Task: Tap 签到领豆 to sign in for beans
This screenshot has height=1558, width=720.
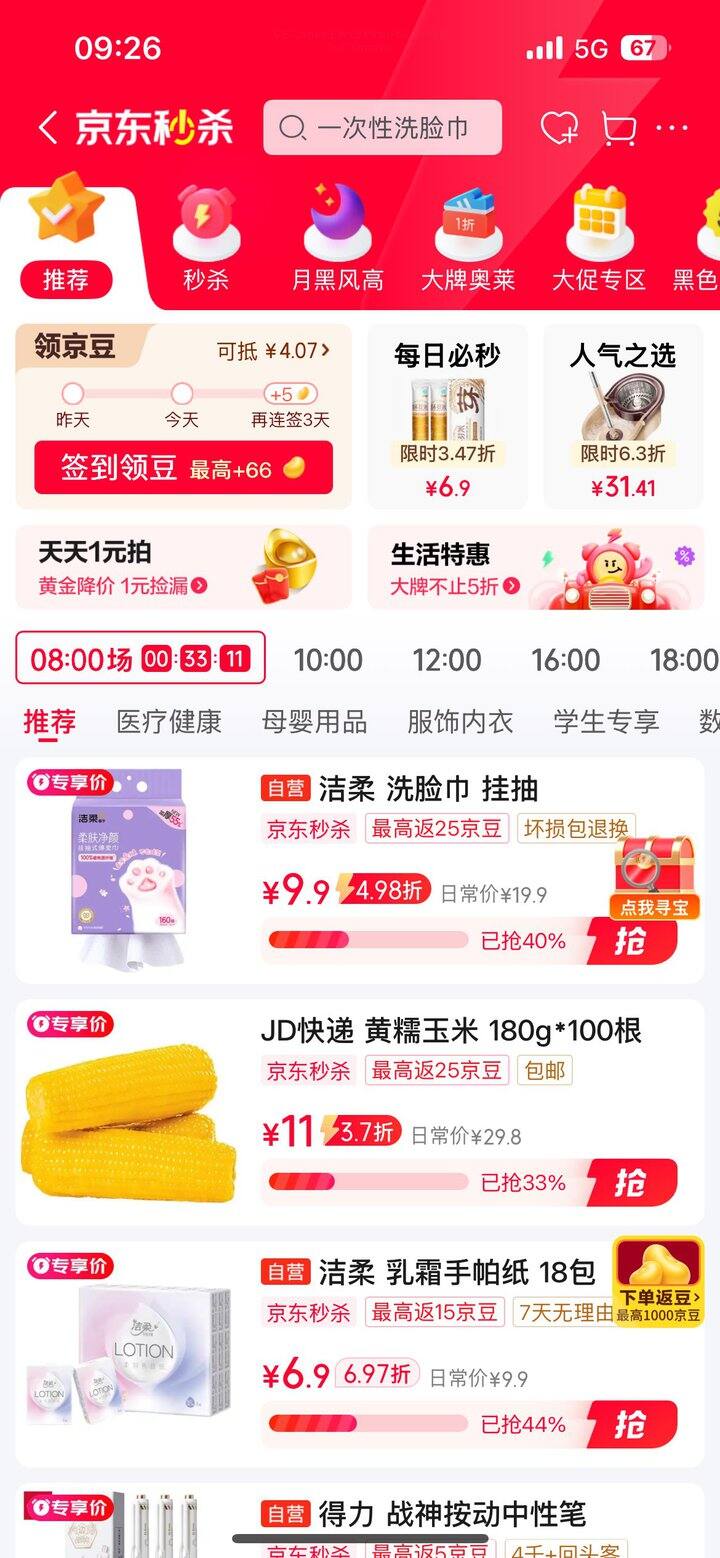Action: click(183, 468)
